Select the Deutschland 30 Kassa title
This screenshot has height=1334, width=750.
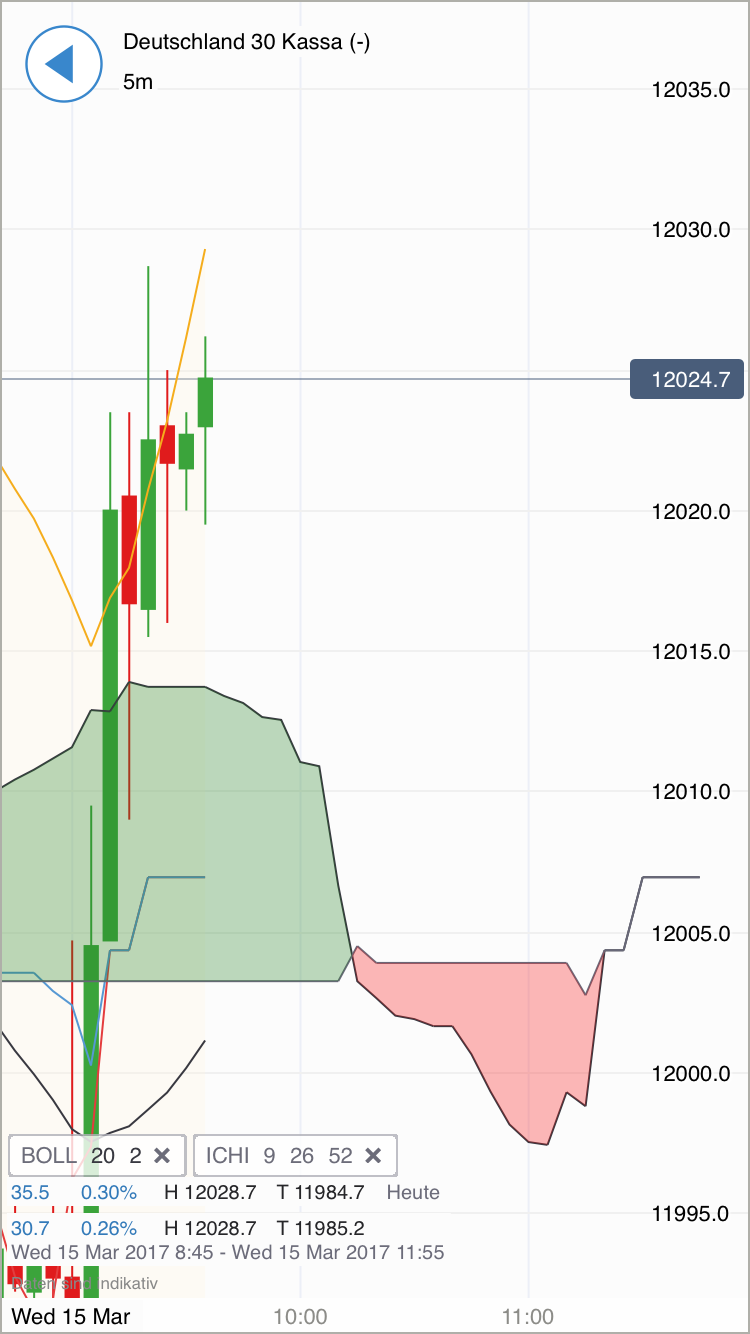[246, 43]
